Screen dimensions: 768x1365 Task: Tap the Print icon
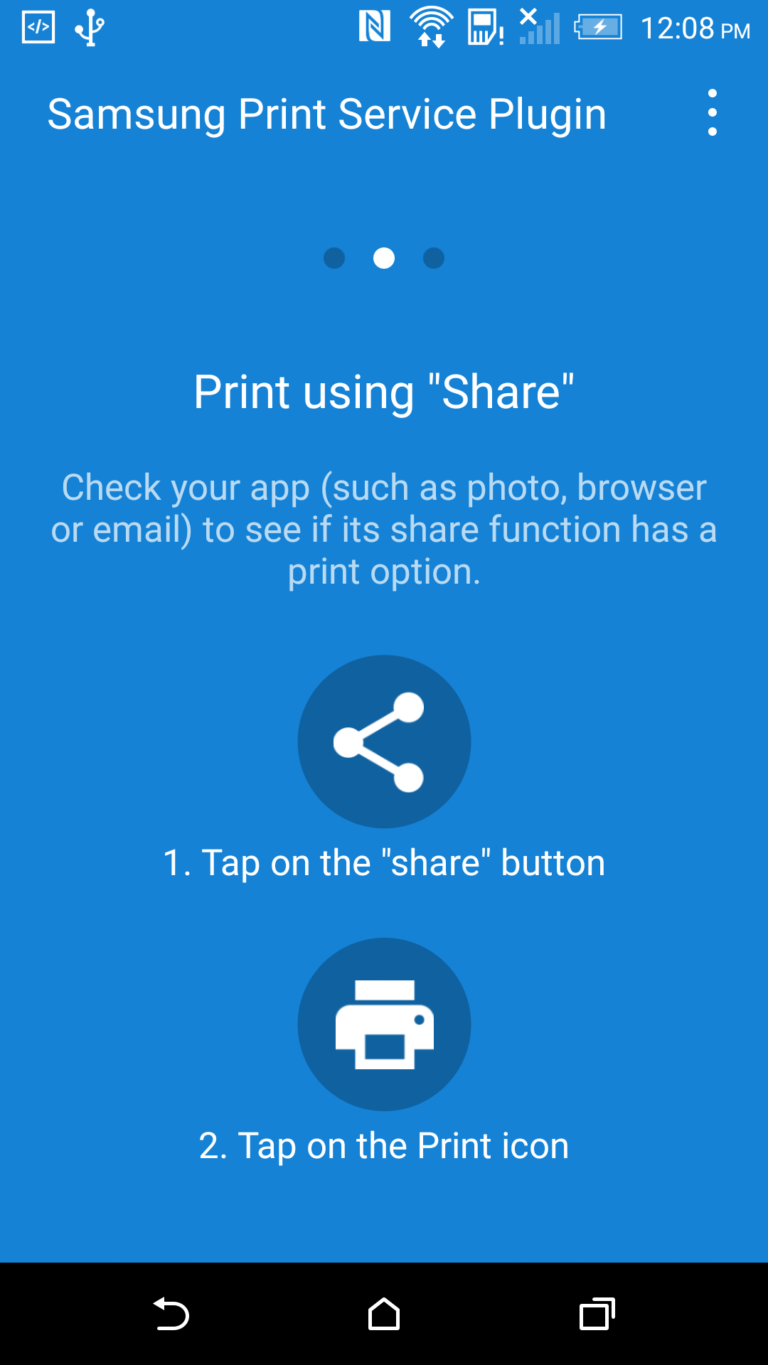(x=385, y=1024)
